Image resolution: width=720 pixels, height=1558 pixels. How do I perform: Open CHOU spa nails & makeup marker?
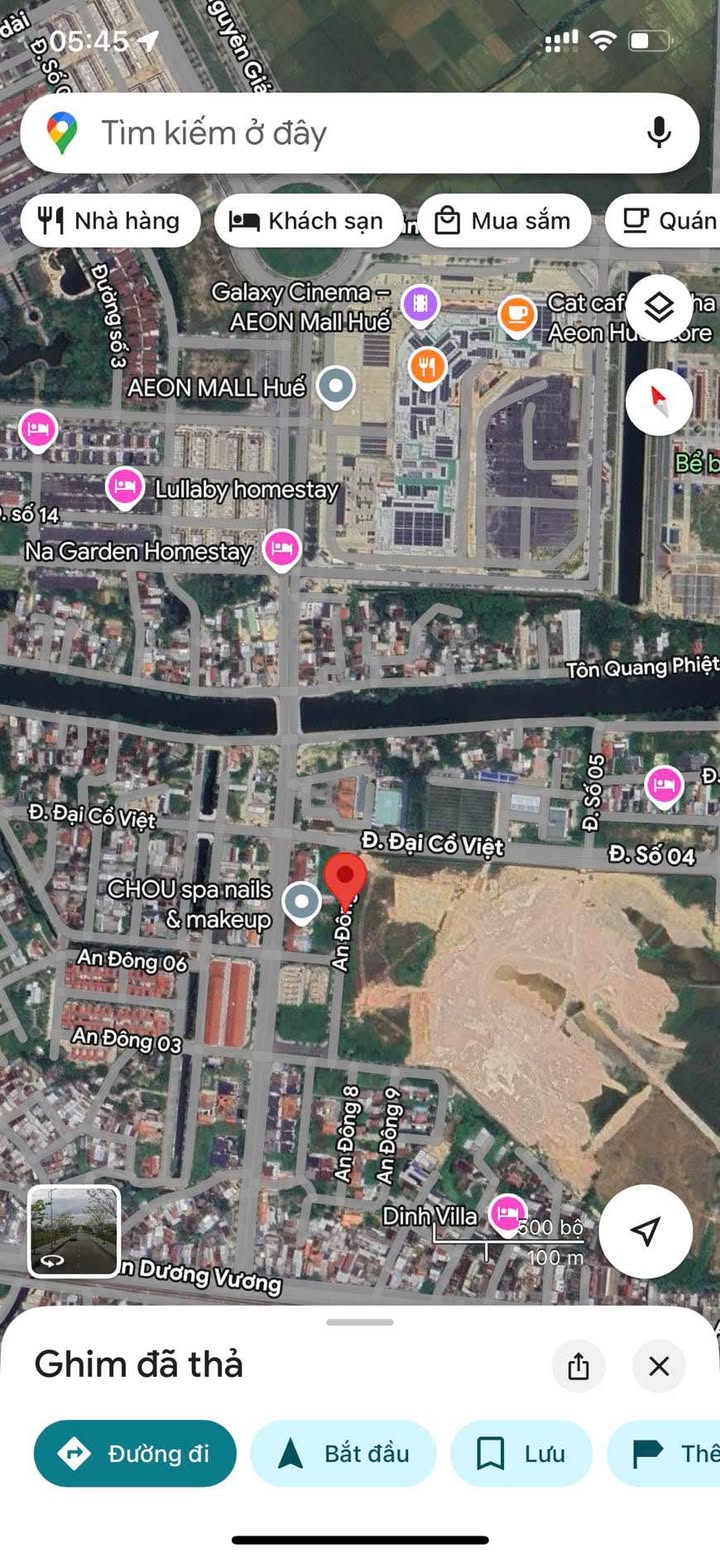pos(301,902)
